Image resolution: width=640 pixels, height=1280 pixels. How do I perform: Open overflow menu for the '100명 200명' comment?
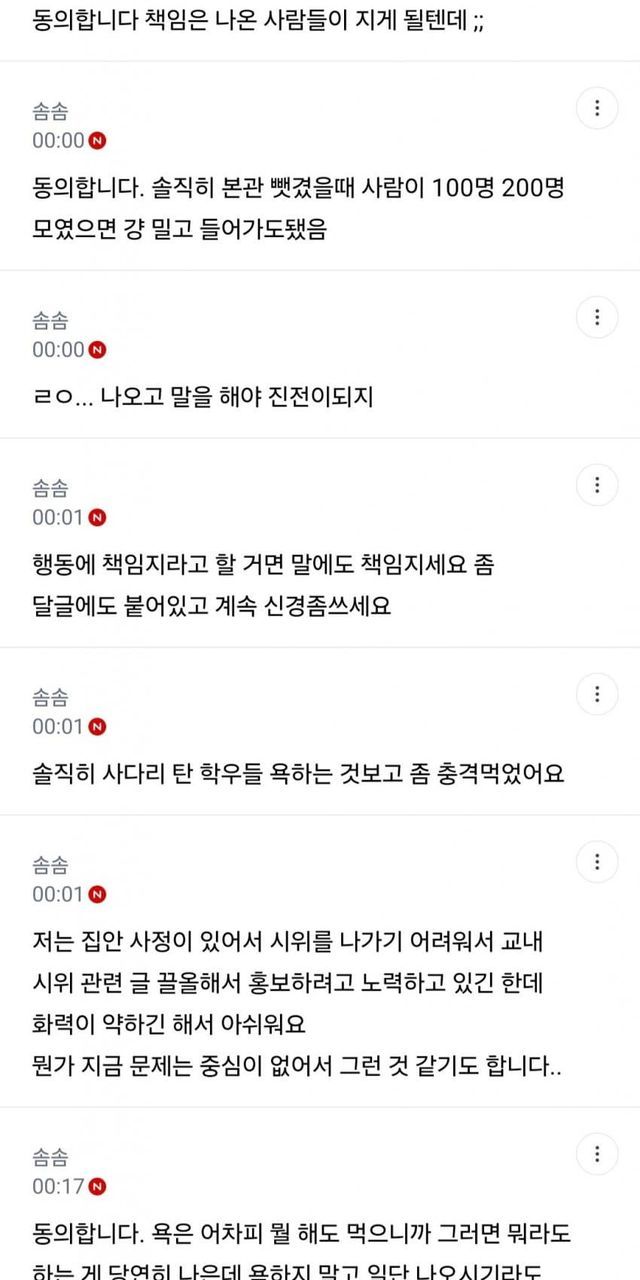[x=597, y=108]
